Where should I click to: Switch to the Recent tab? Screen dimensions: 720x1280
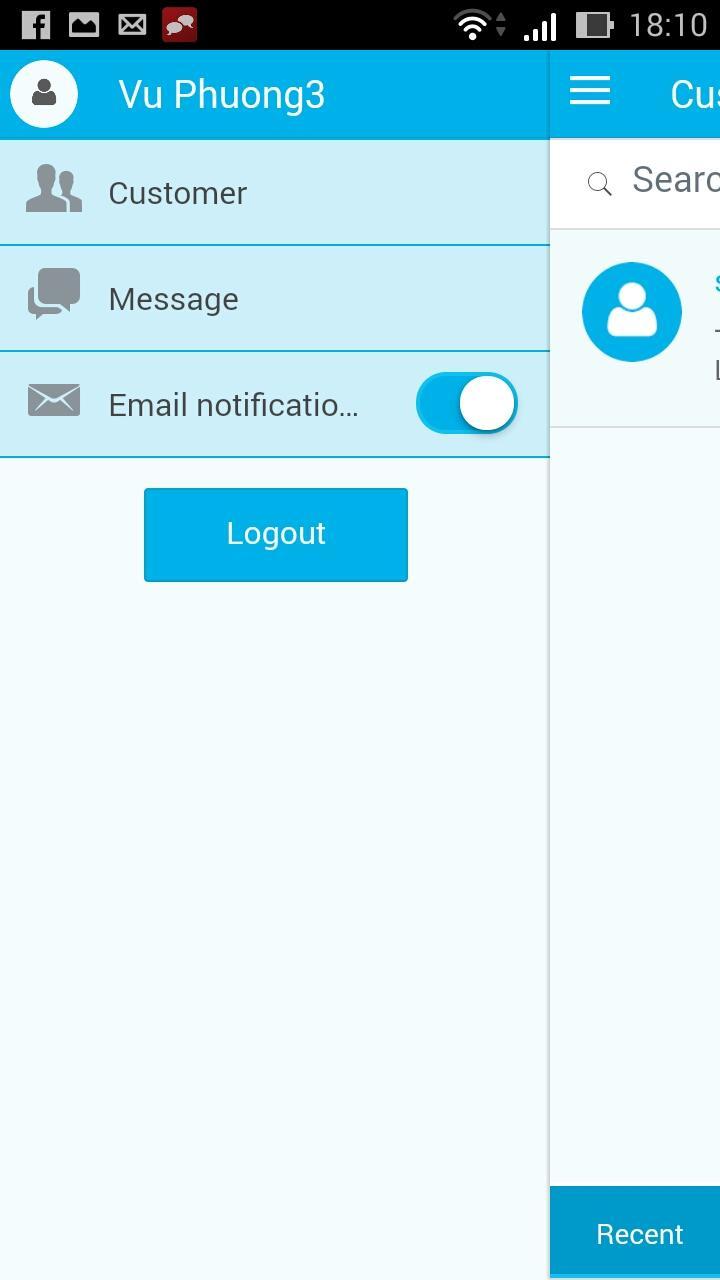tap(639, 1233)
